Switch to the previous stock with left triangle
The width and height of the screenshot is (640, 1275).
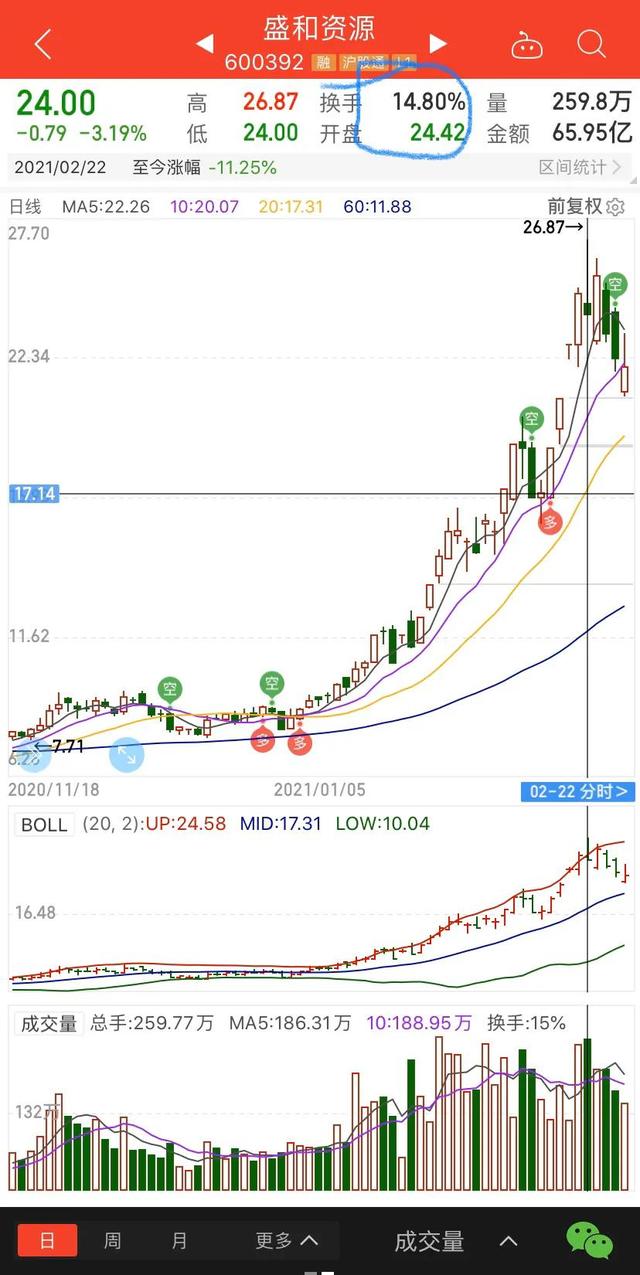point(204,44)
